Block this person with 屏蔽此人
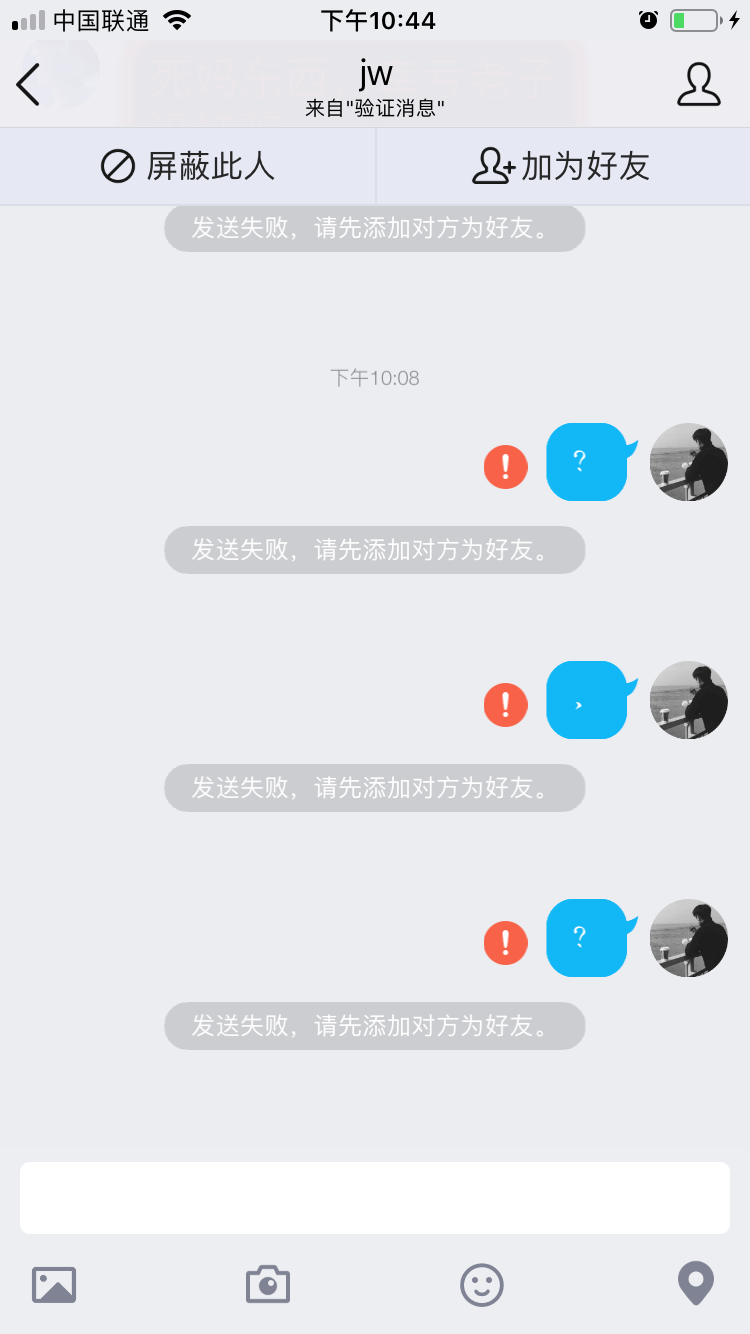The width and height of the screenshot is (750, 1334). point(187,166)
